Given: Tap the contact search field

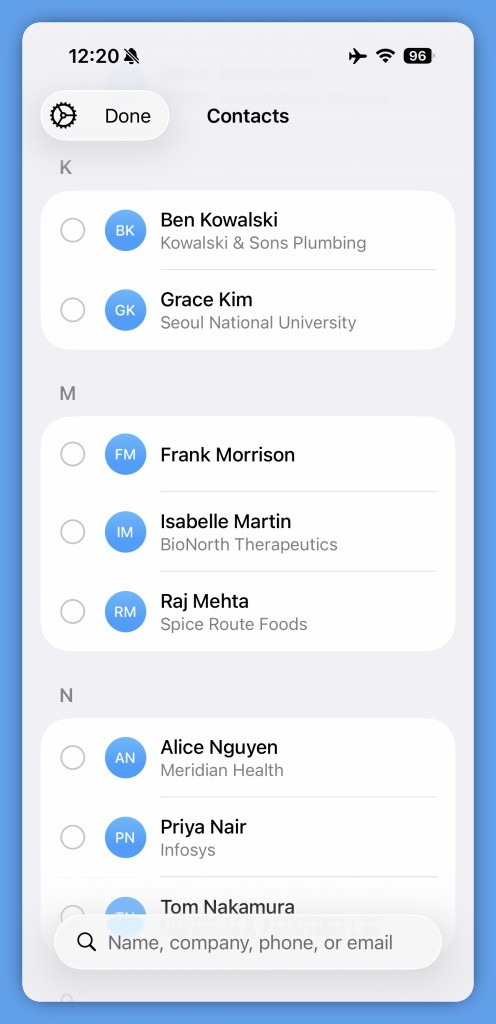Looking at the screenshot, I should tap(248, 942).
